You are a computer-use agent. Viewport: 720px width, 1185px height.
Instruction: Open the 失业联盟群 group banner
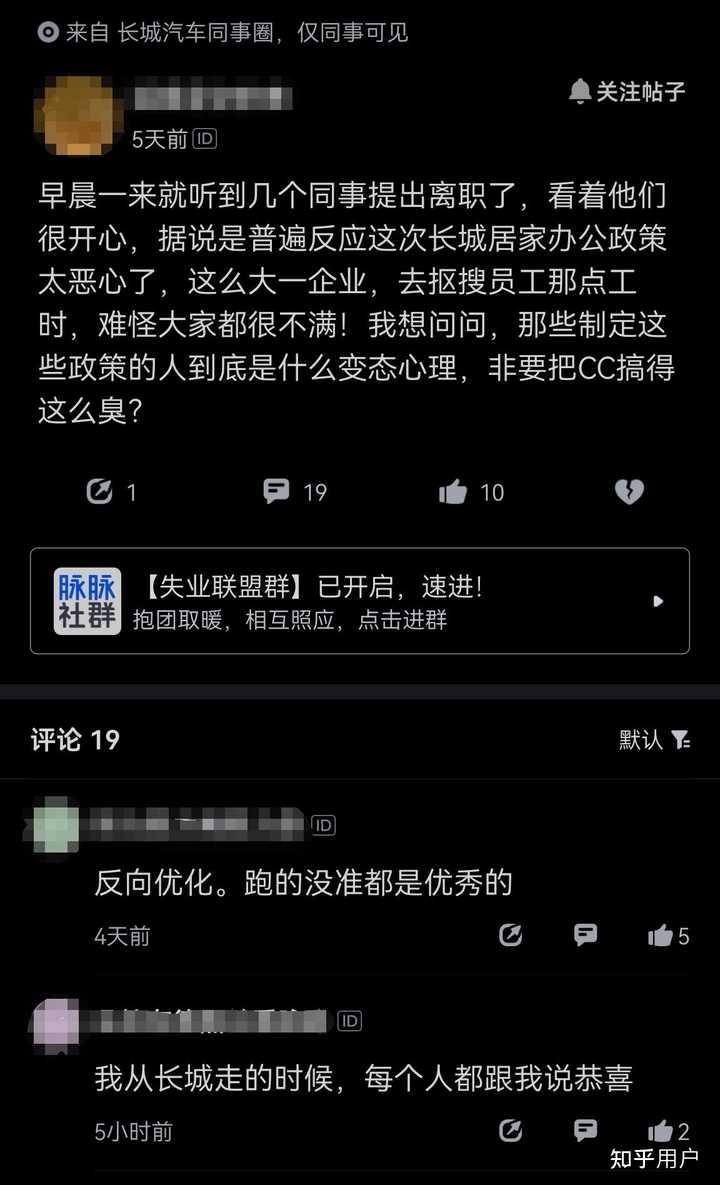click(x=360, y=601)
